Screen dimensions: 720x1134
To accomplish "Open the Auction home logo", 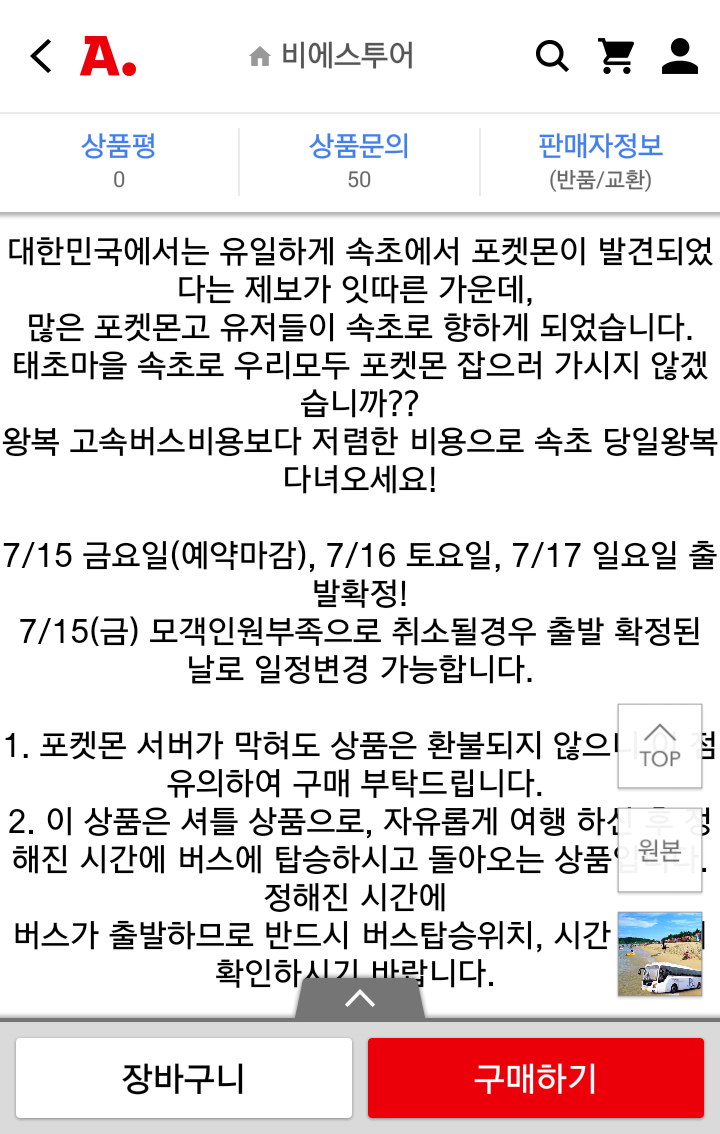I will click(108, 56).
